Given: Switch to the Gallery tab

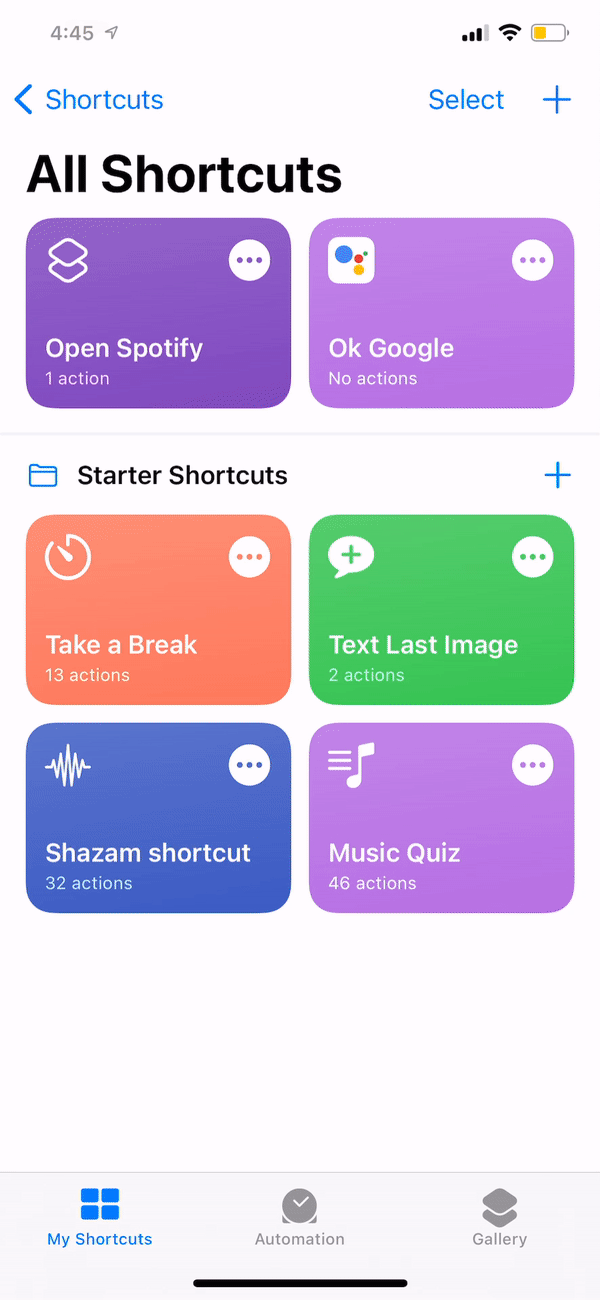Looking at the screenshot, I should 499,1217.
